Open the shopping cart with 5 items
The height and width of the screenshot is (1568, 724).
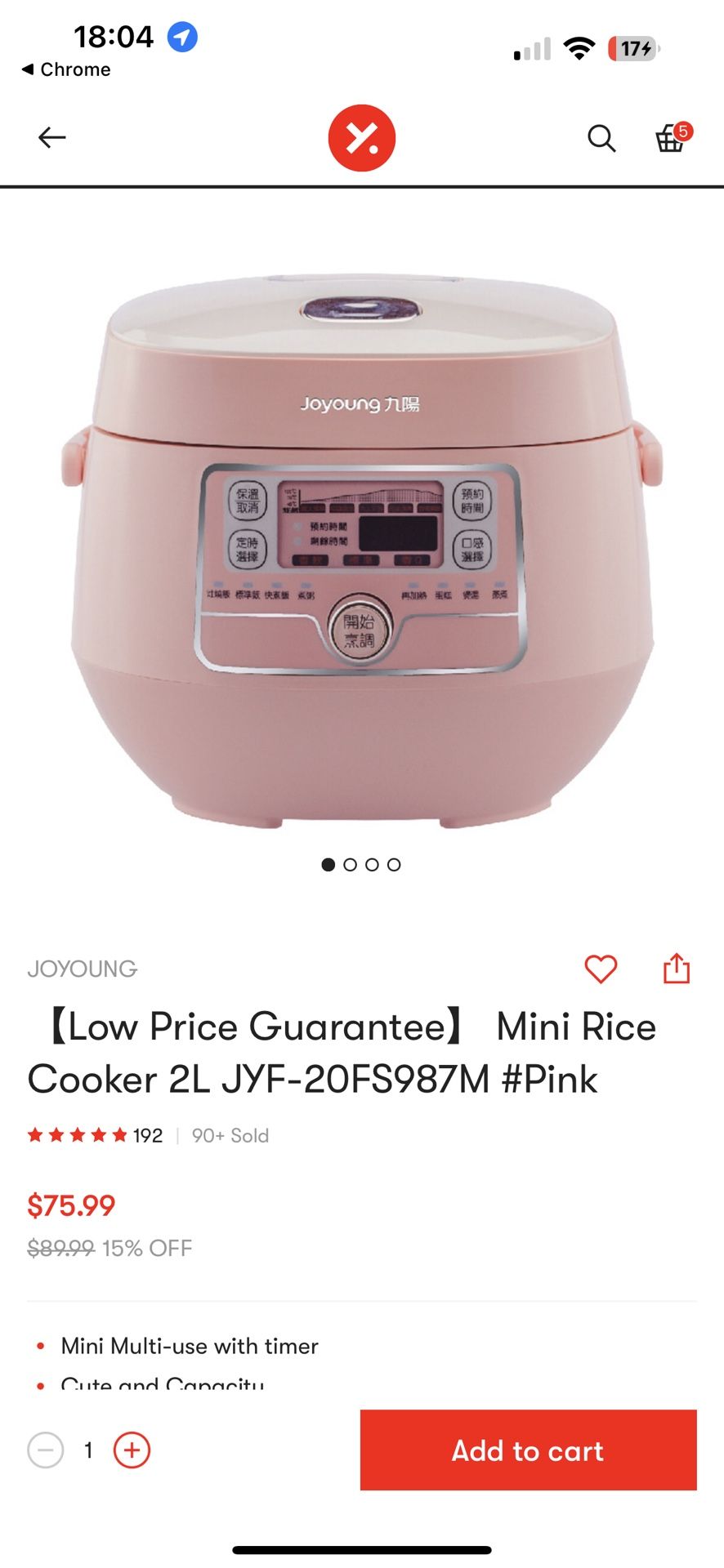pos(672,140)
